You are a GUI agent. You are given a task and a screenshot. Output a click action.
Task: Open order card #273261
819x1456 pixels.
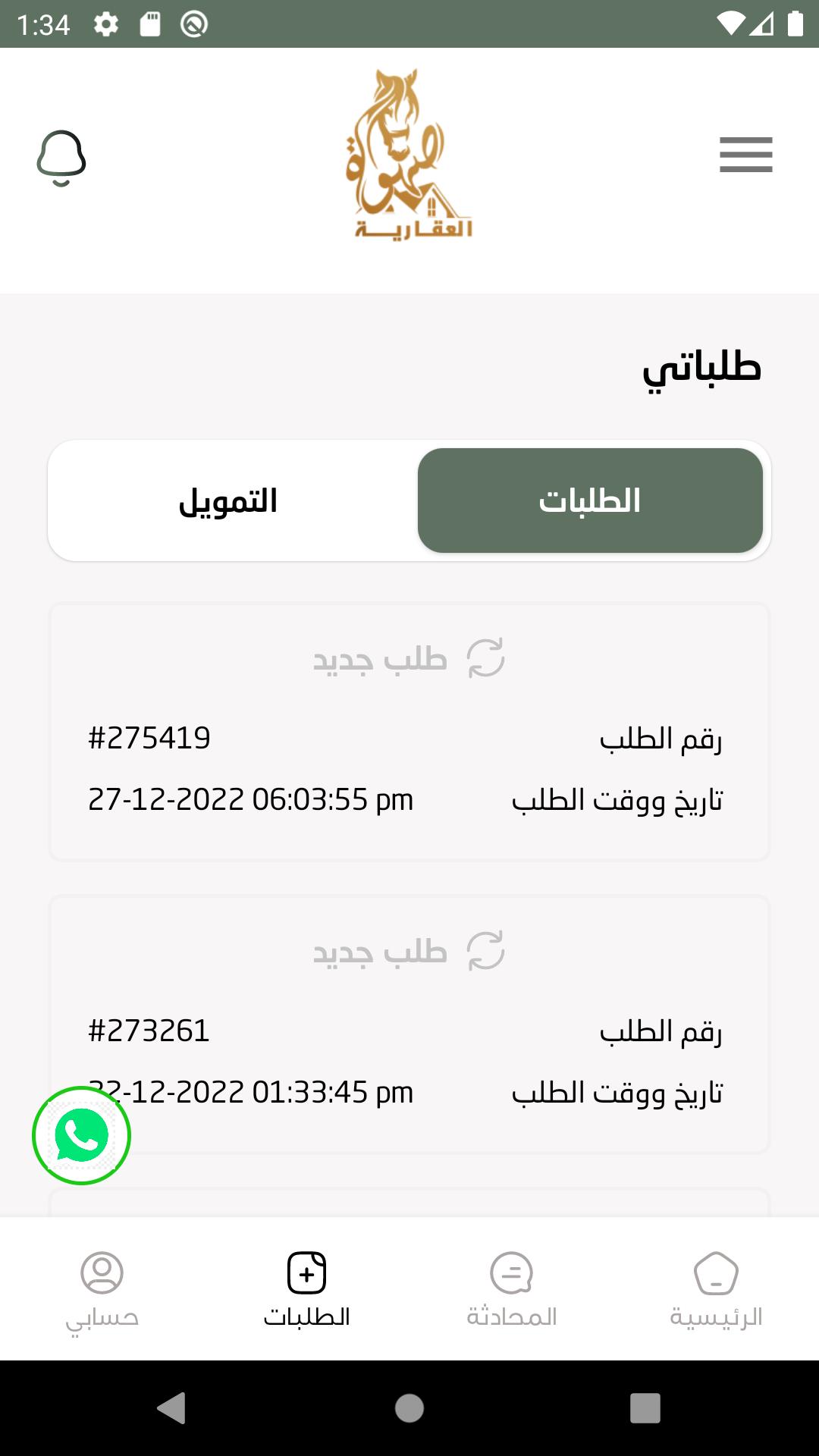point(409,1025)
